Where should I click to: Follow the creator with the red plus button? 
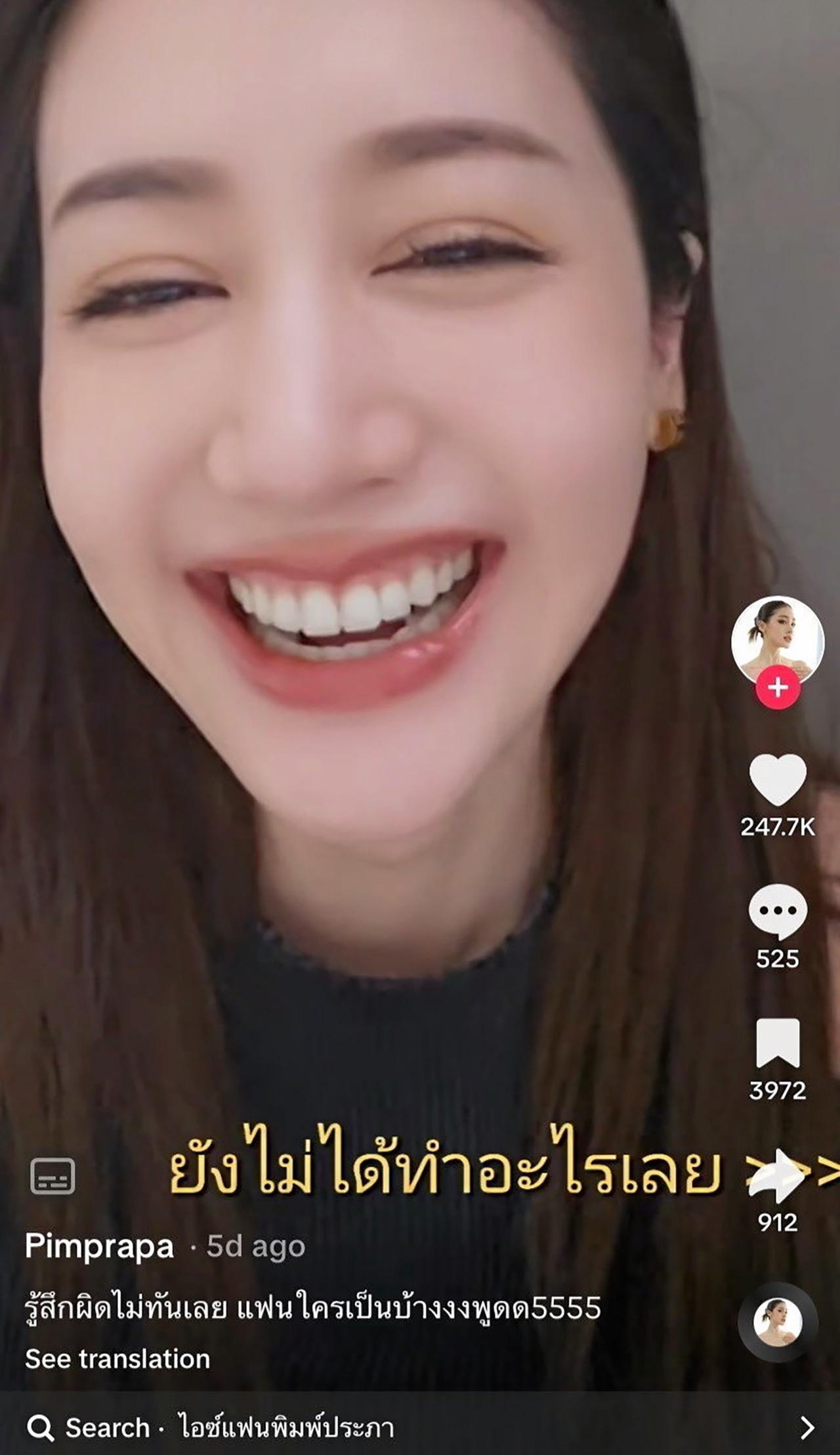pos(778,687)
